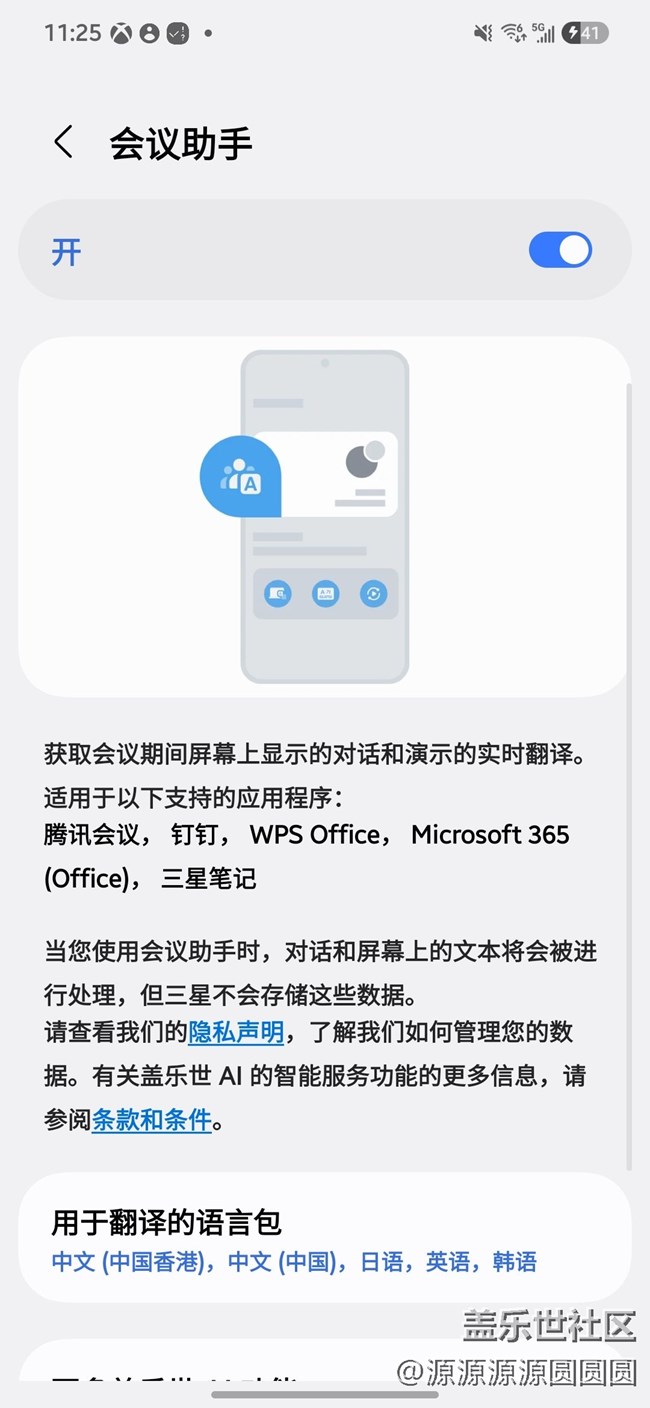
Task: Turn off the 会议助手 switch
Action: click(560, 250)
